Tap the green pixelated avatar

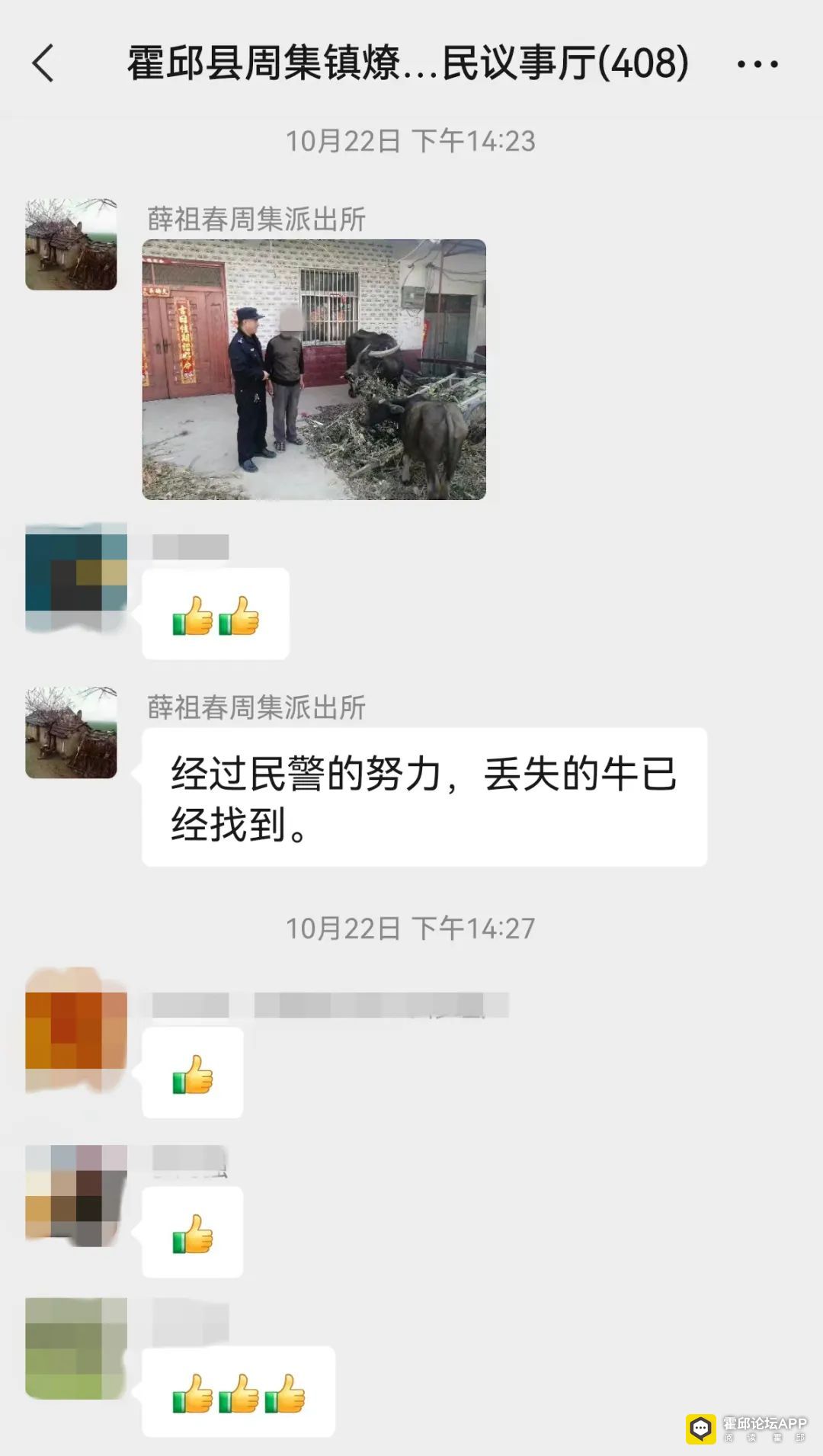click(75, 1349)
